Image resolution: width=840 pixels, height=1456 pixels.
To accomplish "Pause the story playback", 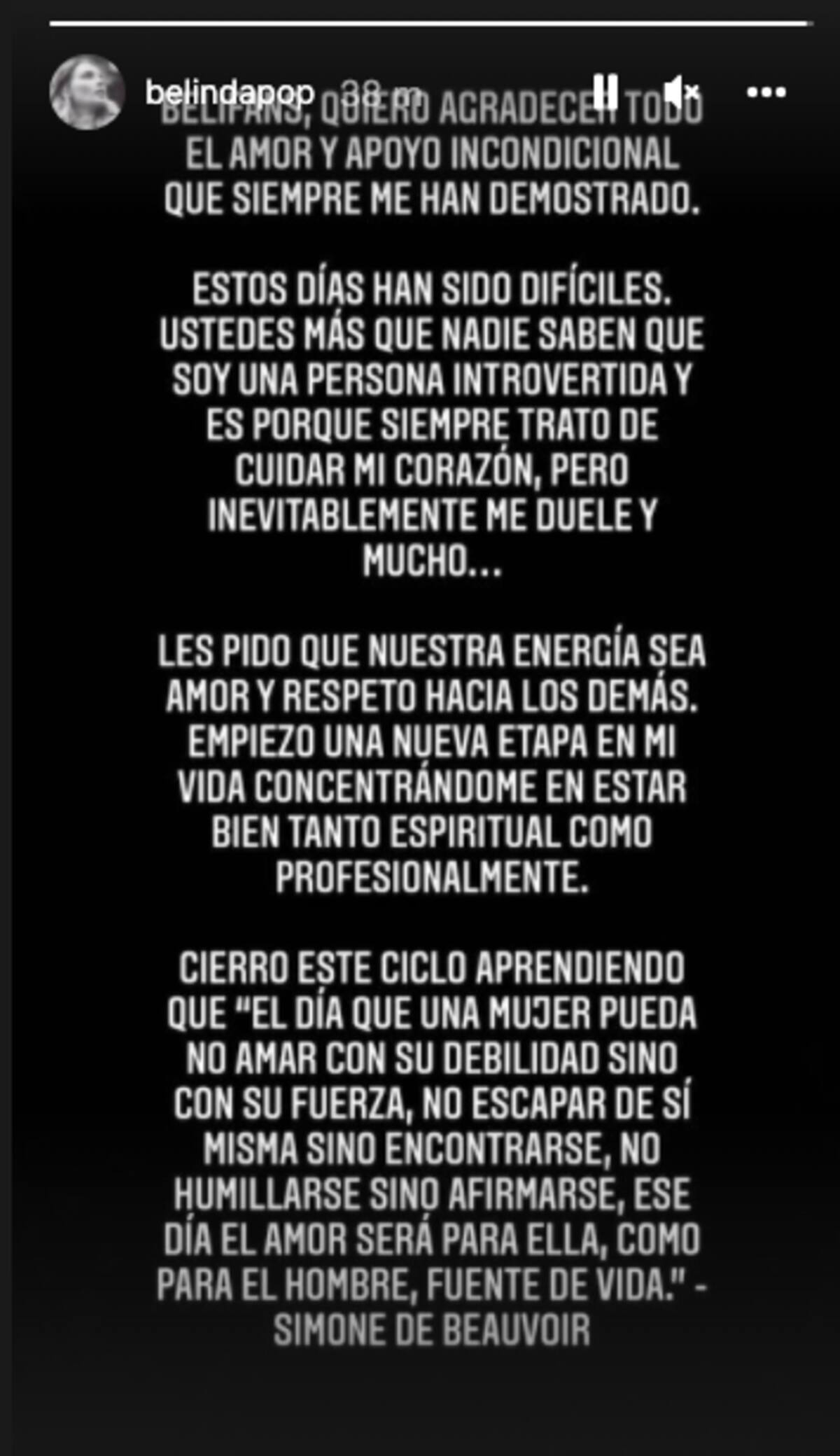I will (x=605, y=91).
